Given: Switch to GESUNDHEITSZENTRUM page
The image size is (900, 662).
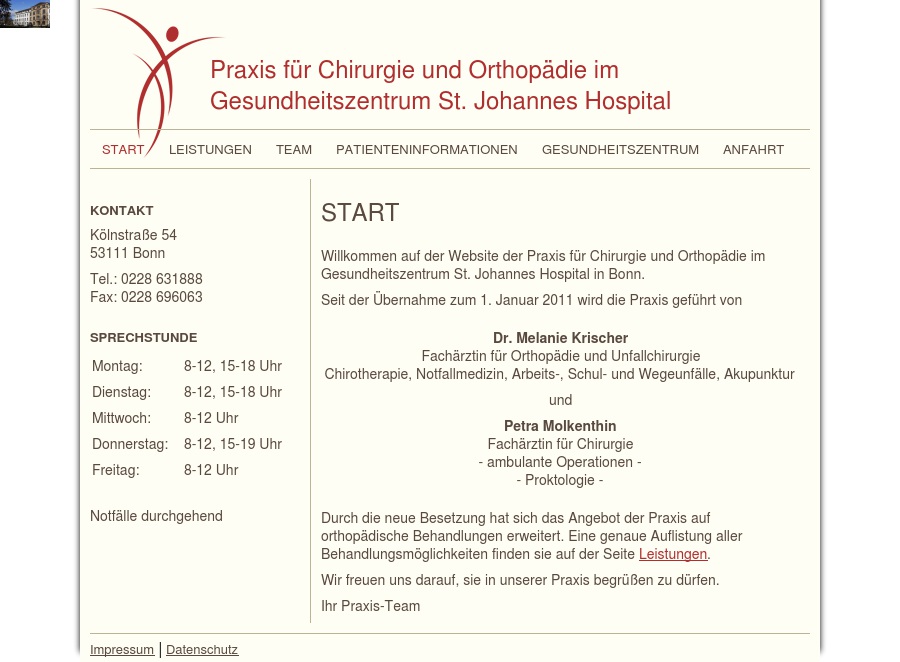Looking at the screenshot, I should pos(620,149).
